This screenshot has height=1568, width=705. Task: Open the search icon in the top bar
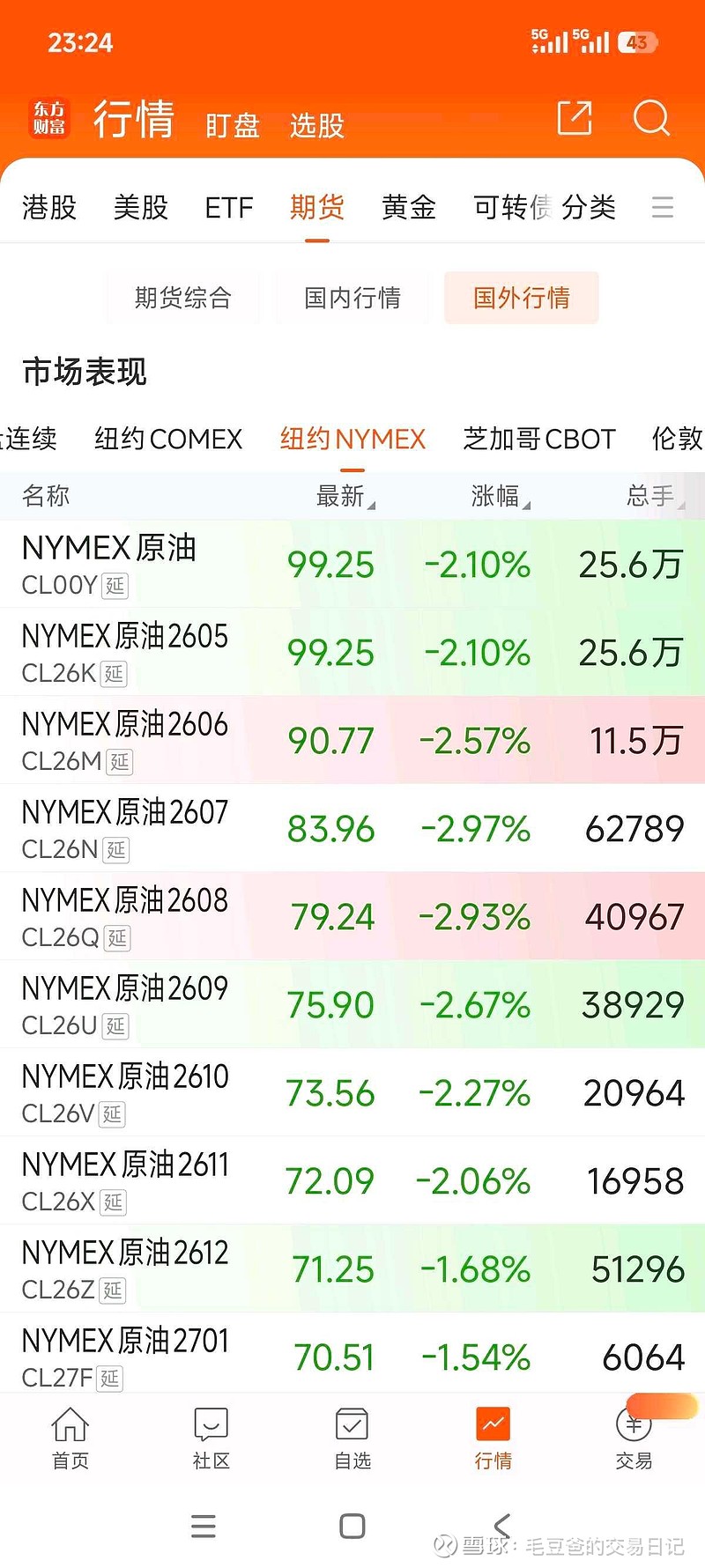(x=651, y=120)
